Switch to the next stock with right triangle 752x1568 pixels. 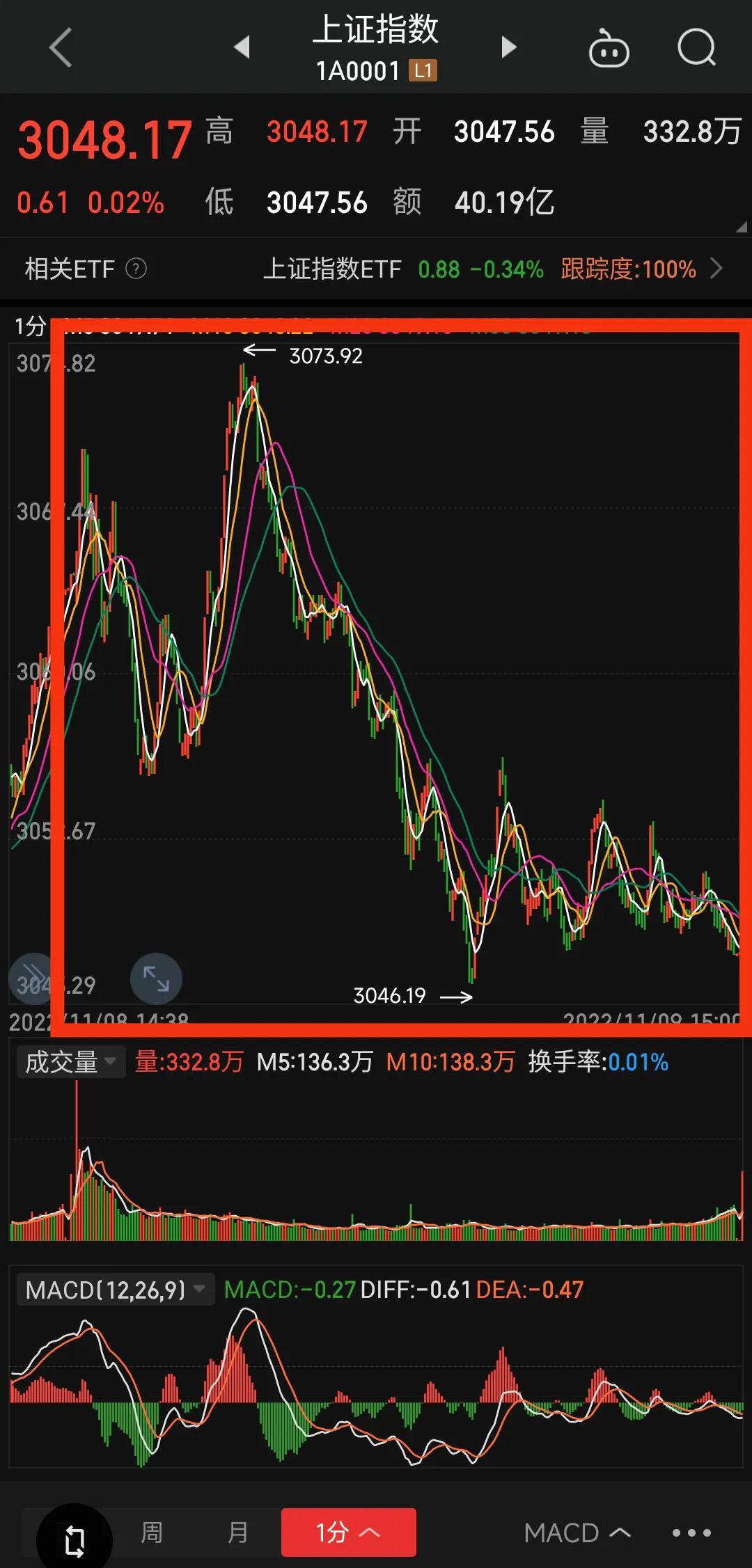click(x=509, y=47)
